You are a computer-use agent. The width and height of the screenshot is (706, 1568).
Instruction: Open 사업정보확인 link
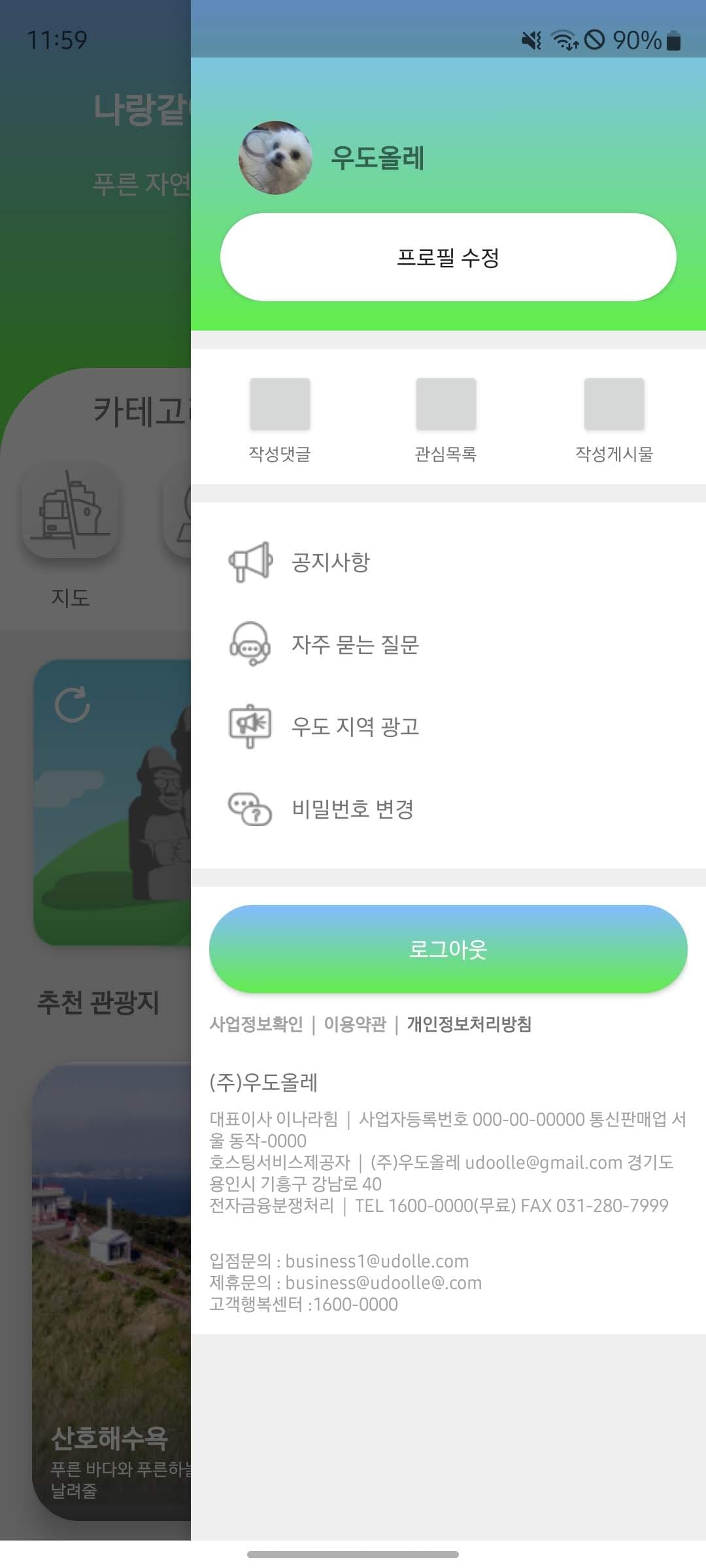point(256,1024)
